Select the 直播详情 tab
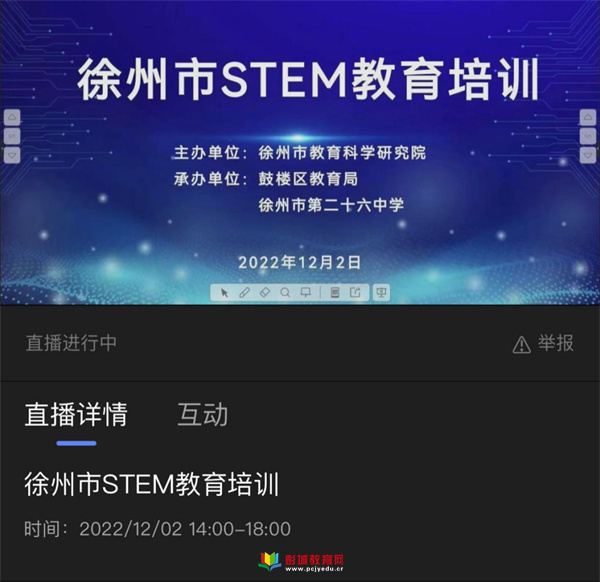 76,414
